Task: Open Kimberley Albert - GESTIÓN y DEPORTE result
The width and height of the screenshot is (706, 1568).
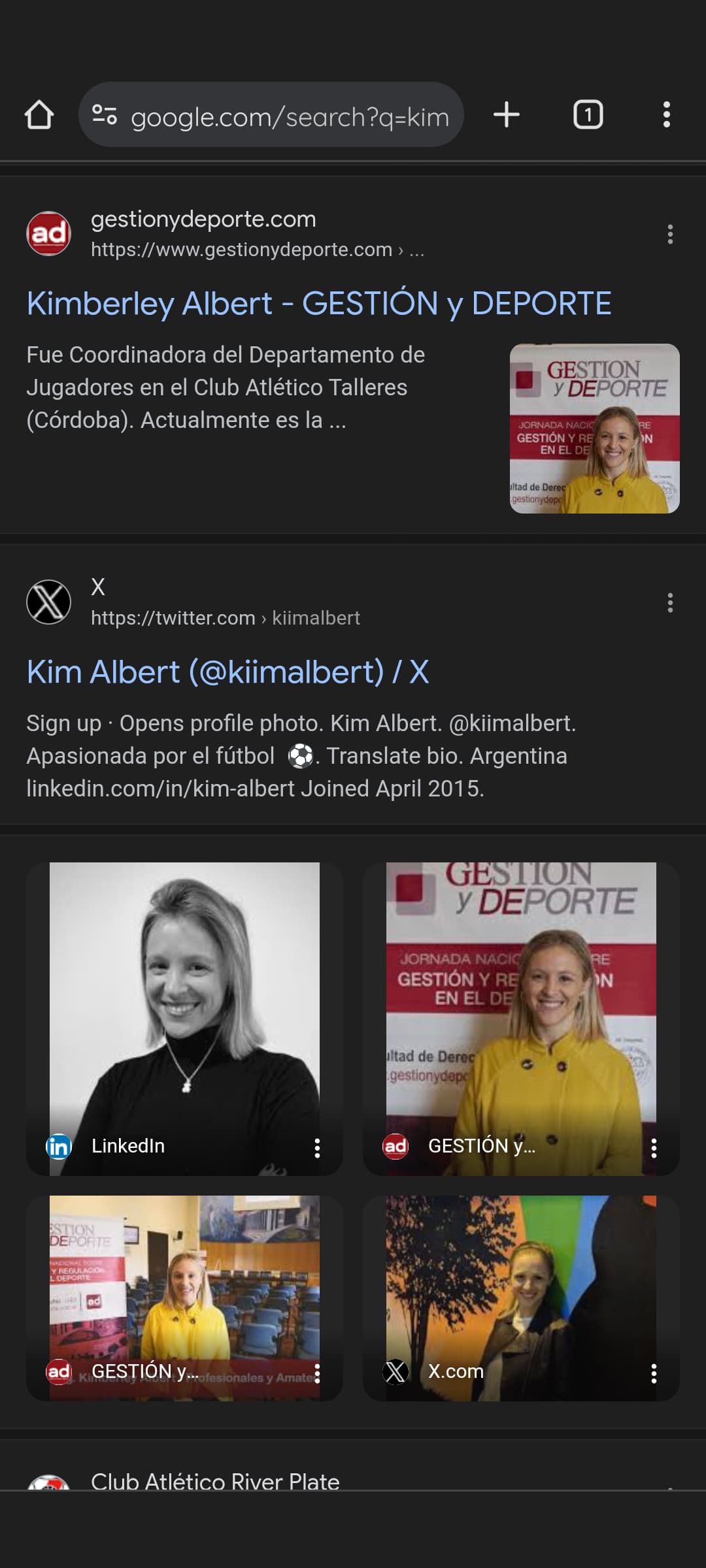Action: coord(319,303)
